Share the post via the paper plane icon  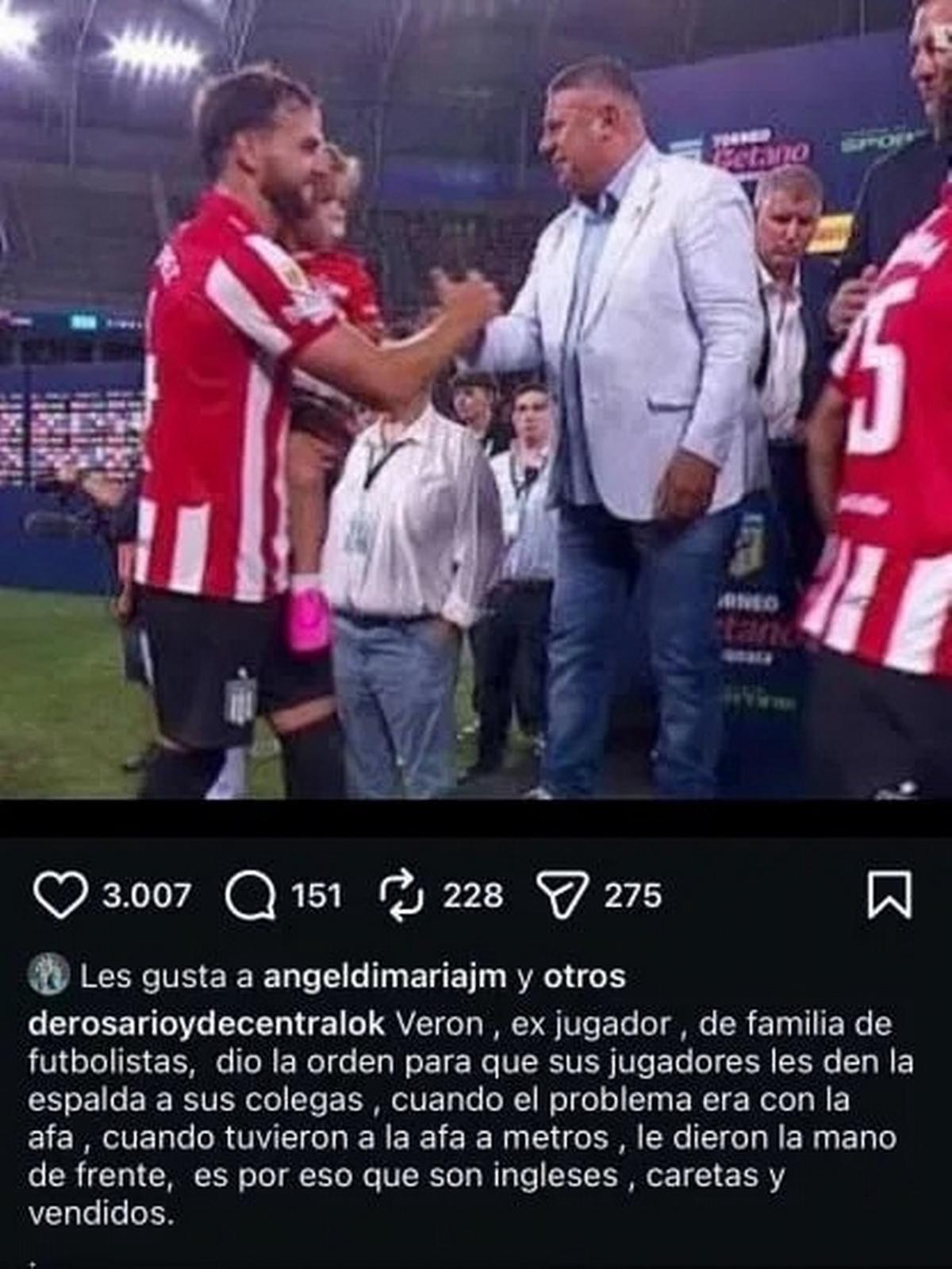pyautogui.click(x=562, y=896)
